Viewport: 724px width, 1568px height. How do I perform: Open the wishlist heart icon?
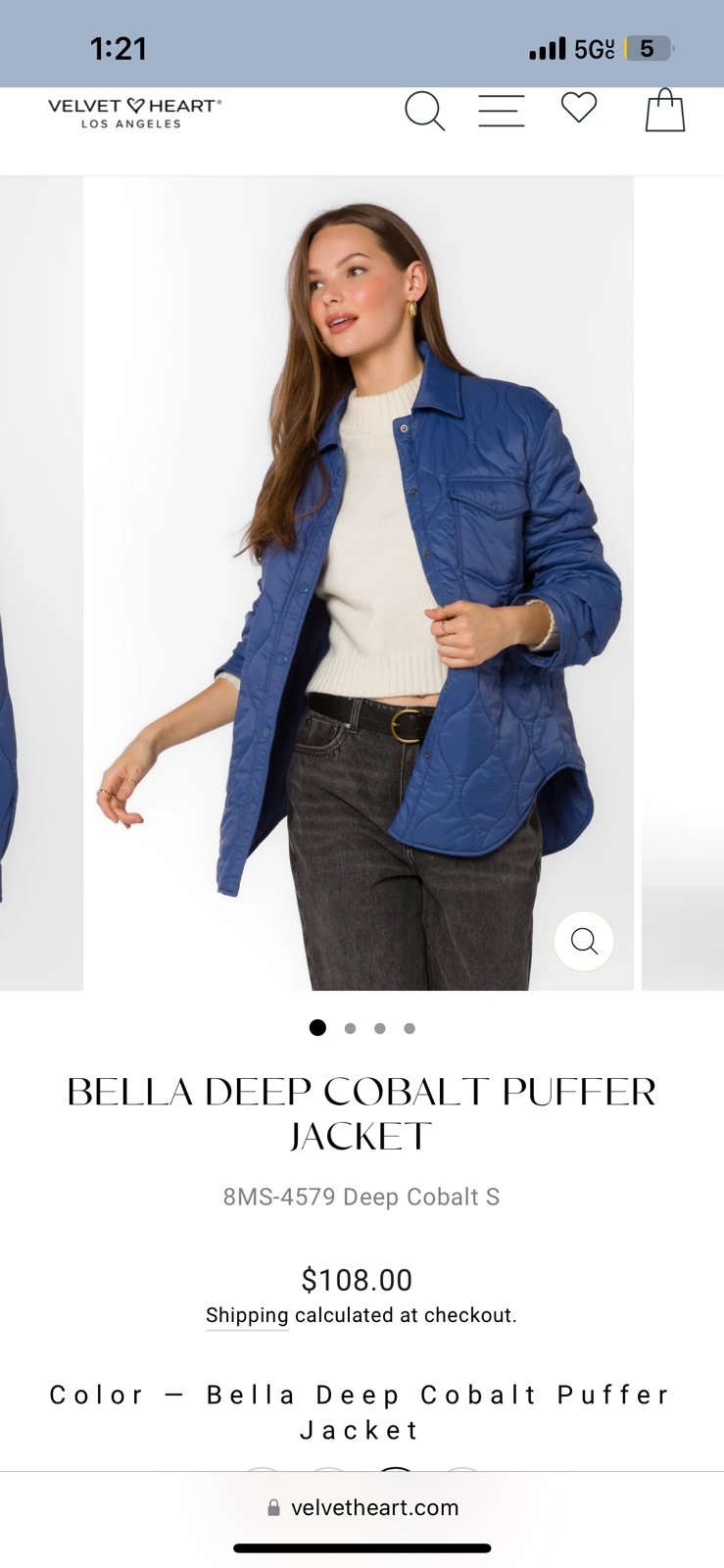[579, 107]
